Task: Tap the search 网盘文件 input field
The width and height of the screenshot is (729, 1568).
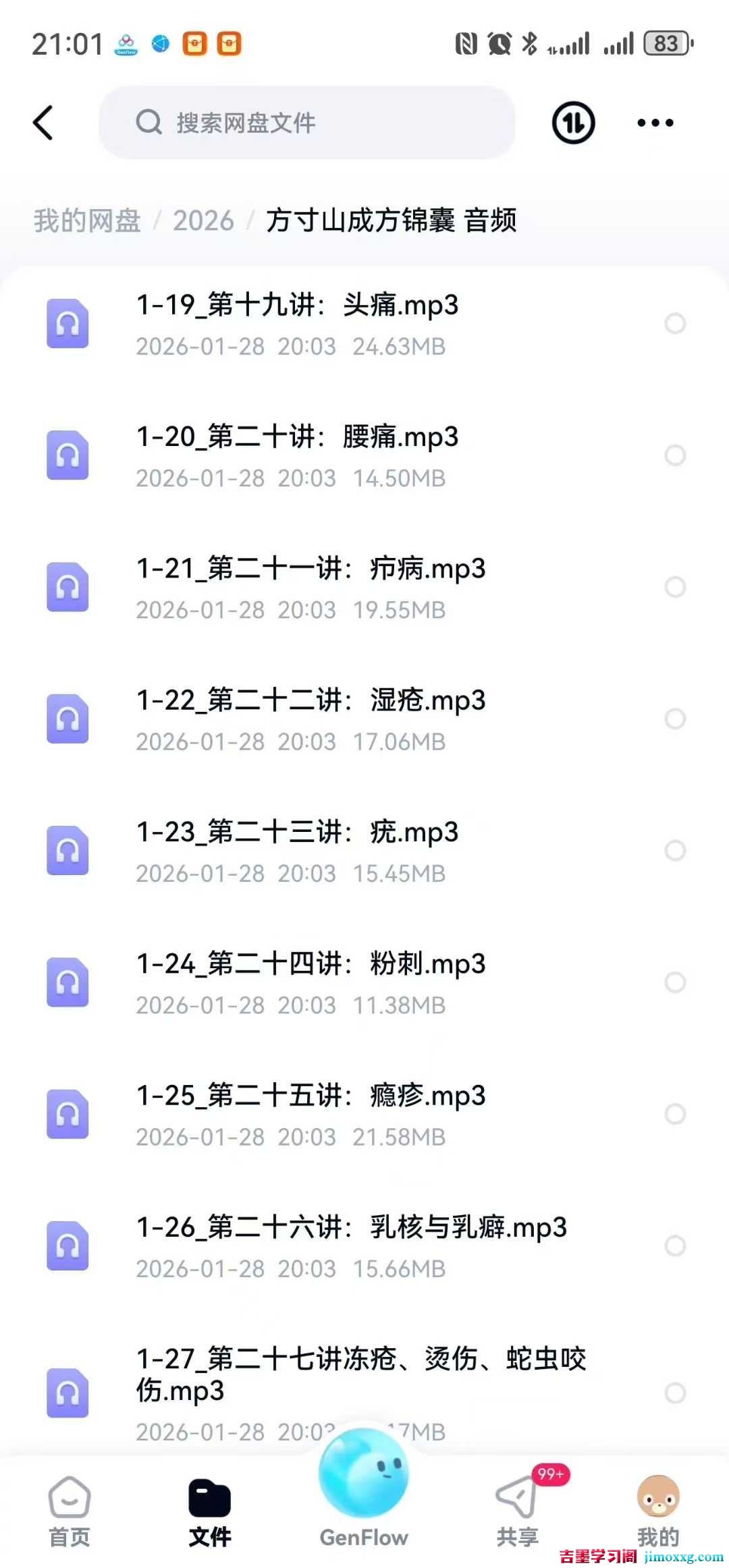Action: pyautogui.click(x=307, y=122)
